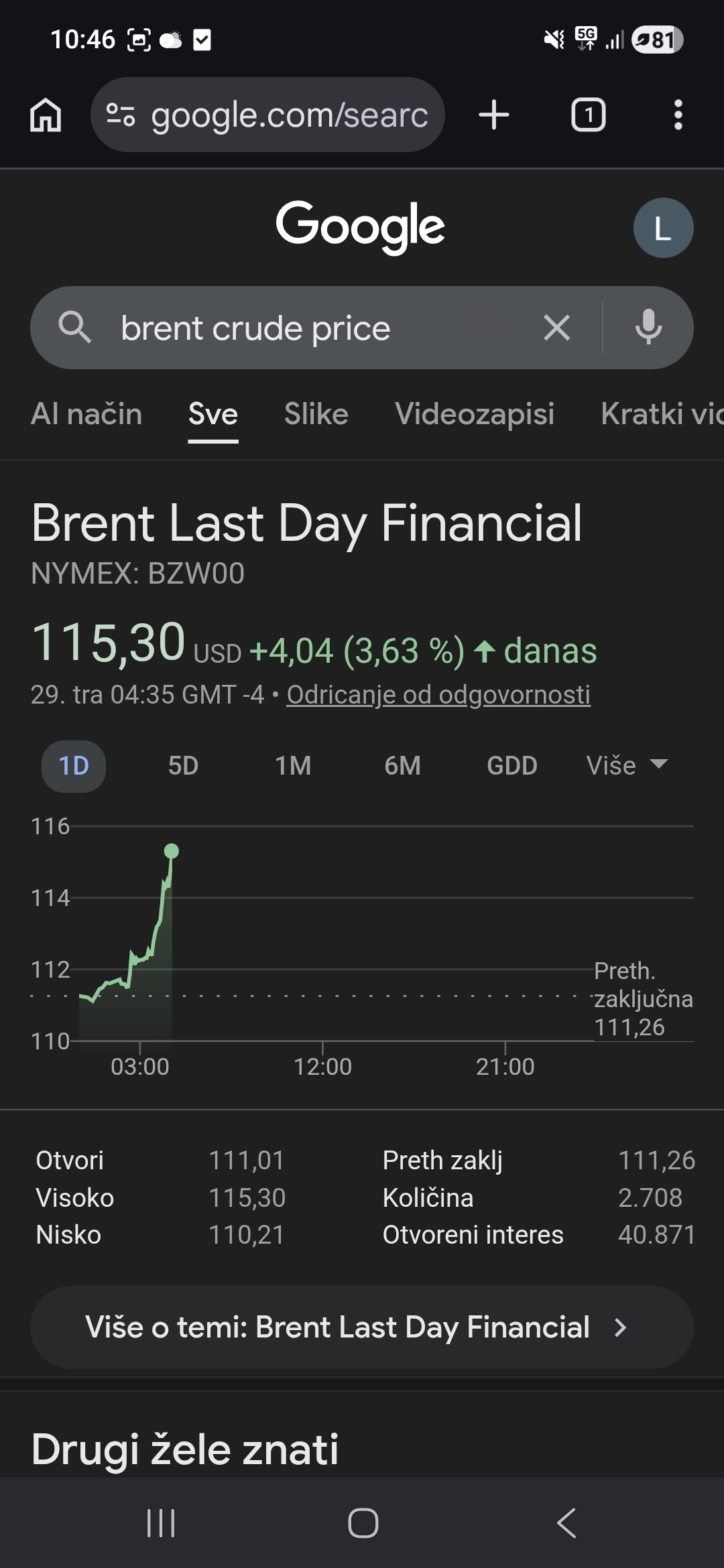The width and height of the screenshot is (724, 1568).
Task: Switch to the Videozapisi tab
Action: [475, 414]
